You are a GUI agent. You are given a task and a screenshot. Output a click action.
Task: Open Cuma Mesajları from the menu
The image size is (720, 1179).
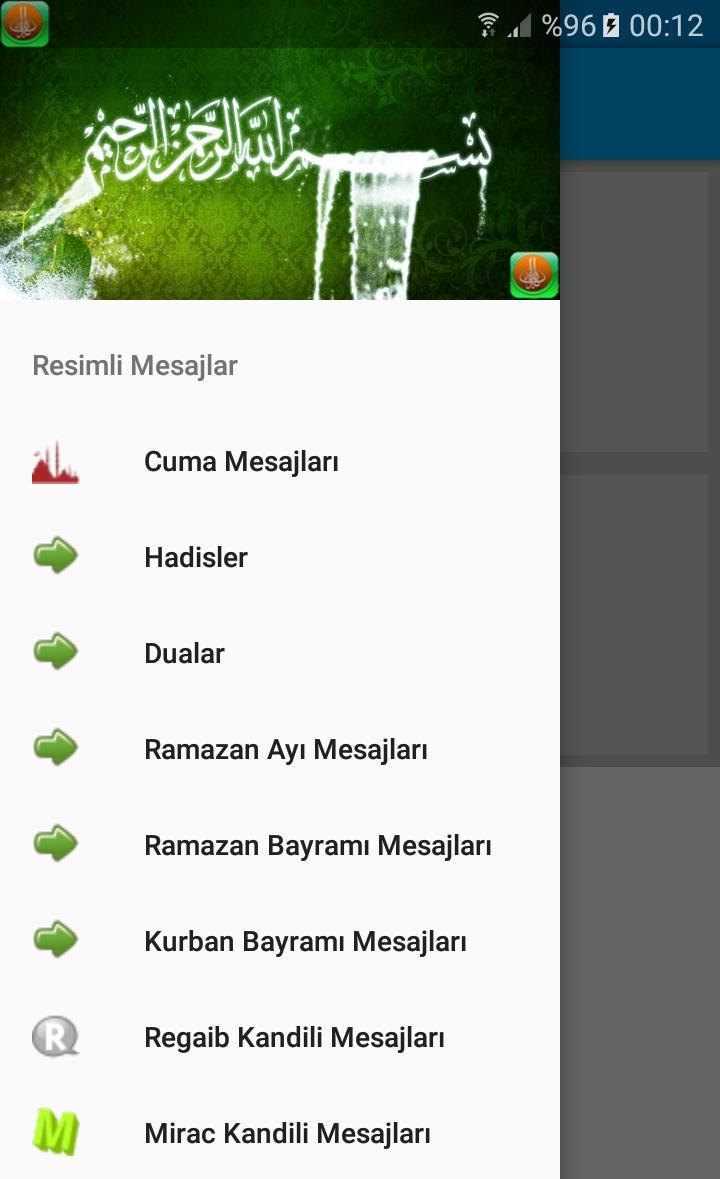point(241,461)
